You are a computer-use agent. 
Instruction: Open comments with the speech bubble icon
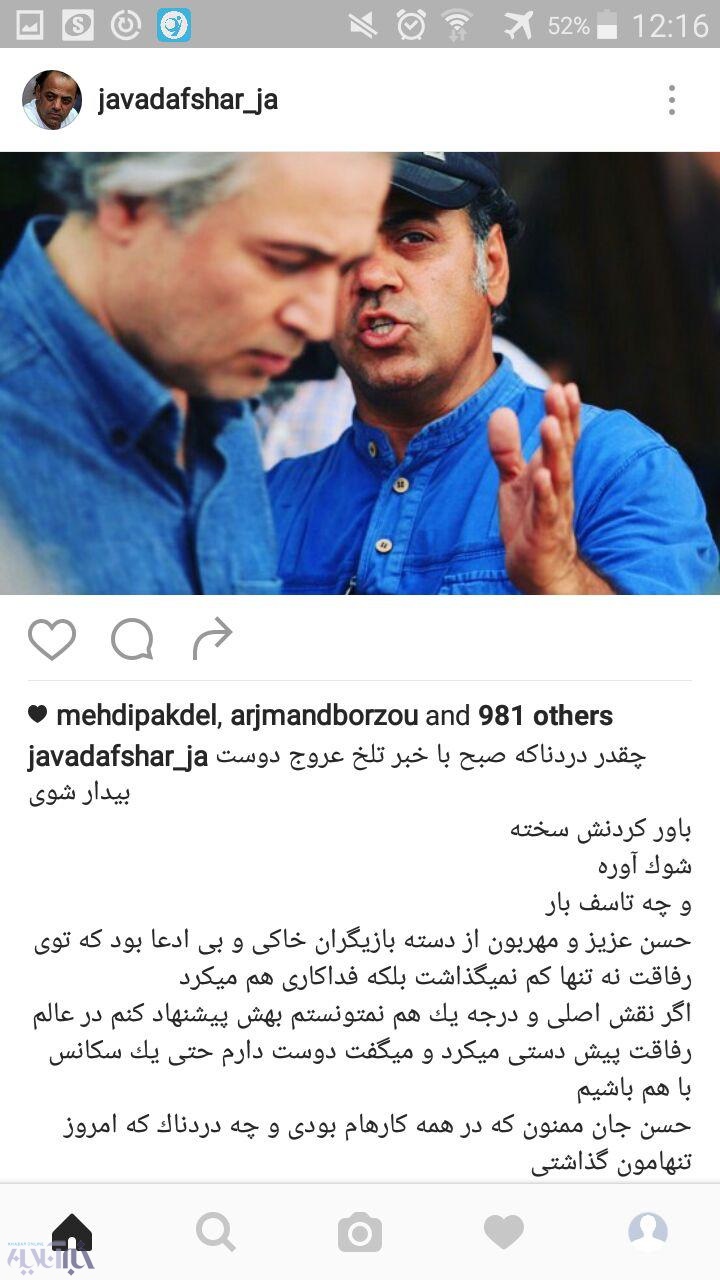pos(132,640)
